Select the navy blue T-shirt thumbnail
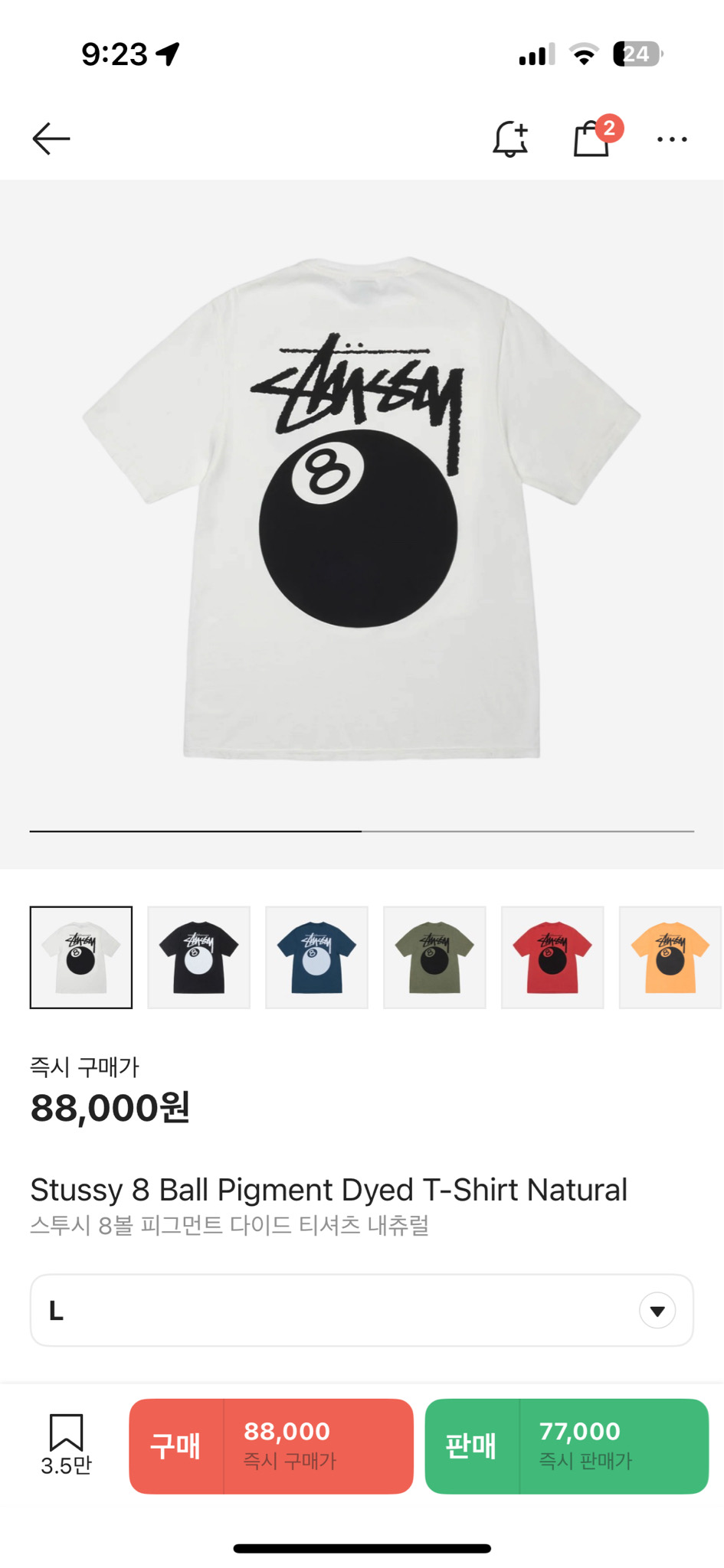Viewport: 724px width, 1568px height. tap(316, 957)
